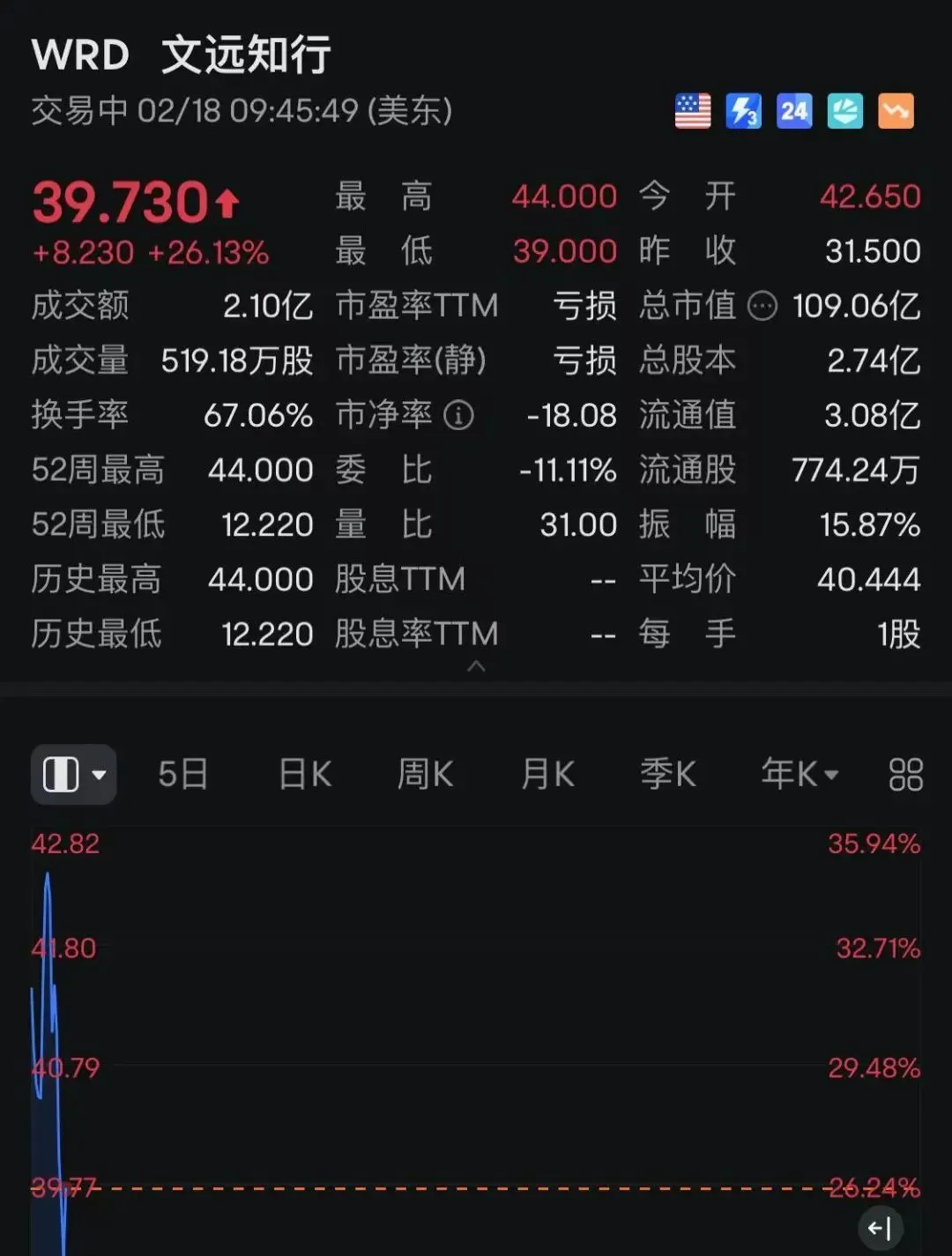
Task: Open the chart layout dropdown
Action: pos(73,775)
